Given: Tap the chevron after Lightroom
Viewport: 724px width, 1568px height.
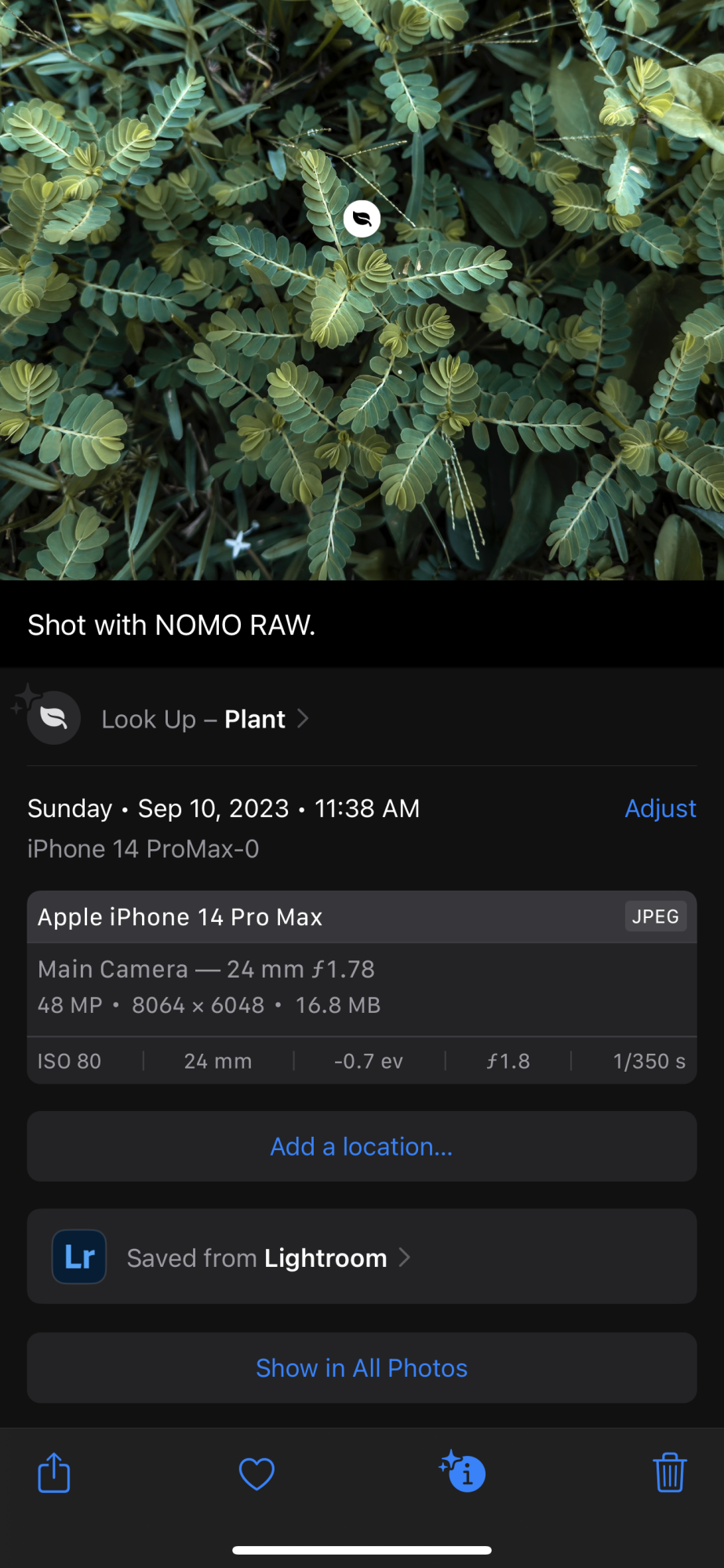Looking at the screenshot, I should coord(405,1256).
